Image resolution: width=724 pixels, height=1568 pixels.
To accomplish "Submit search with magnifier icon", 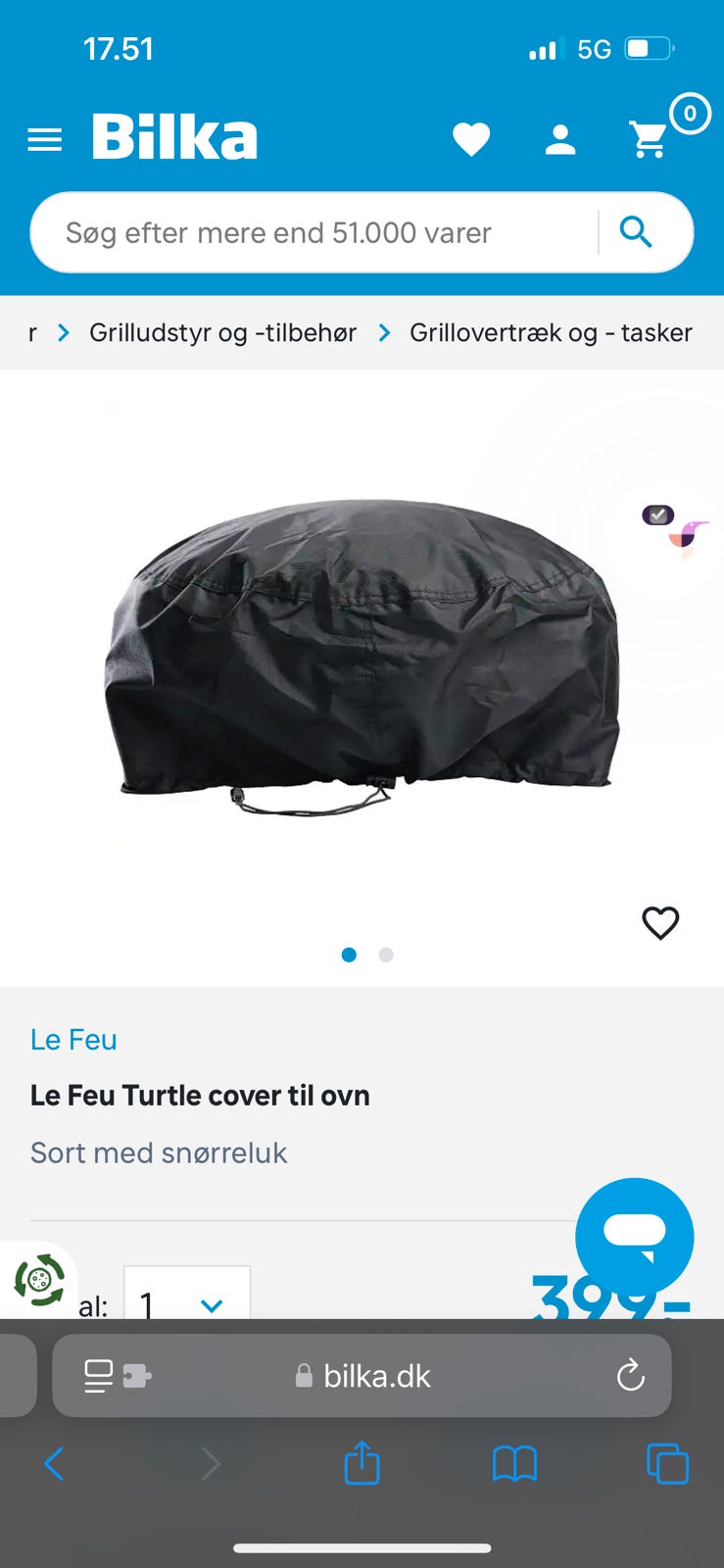I will (636, 232).
